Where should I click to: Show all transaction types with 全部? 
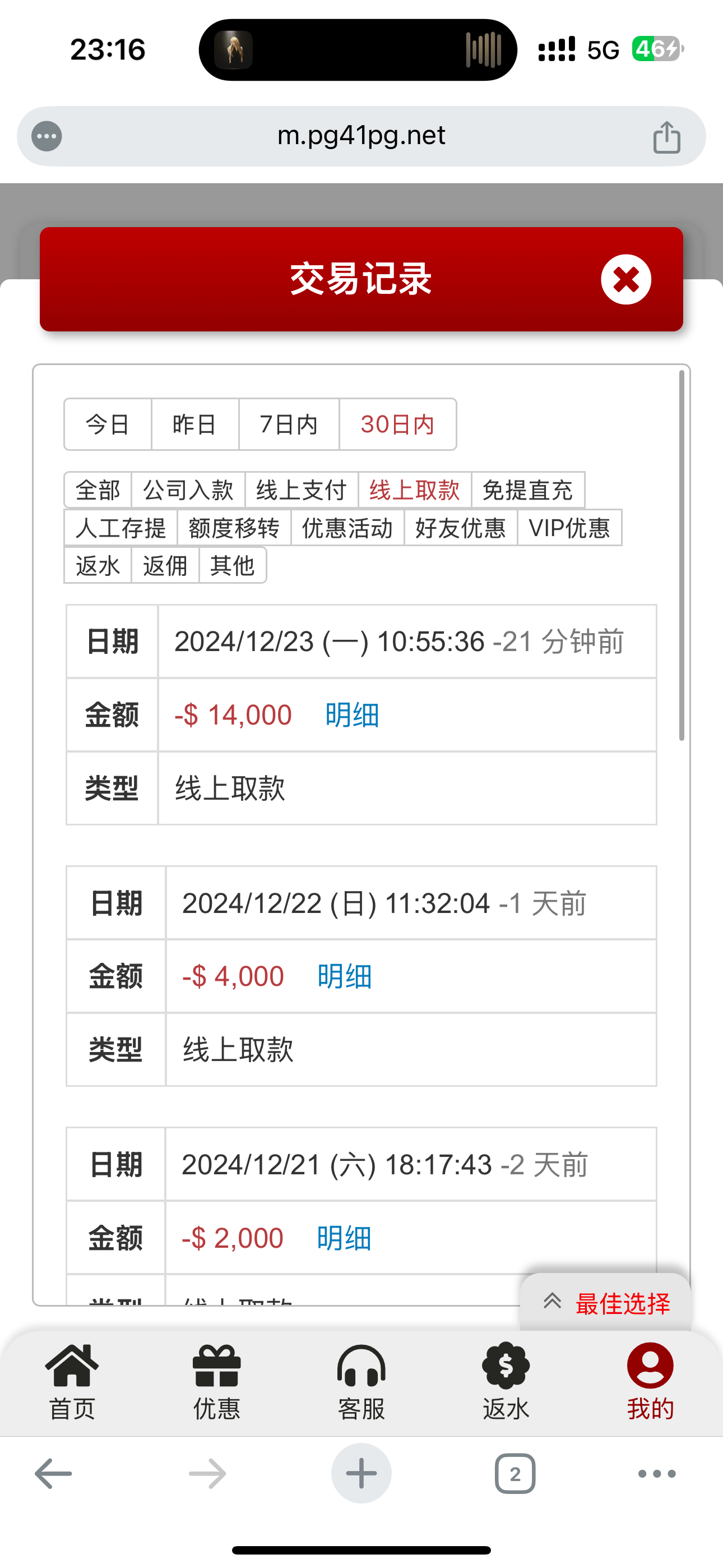point(98,490)
